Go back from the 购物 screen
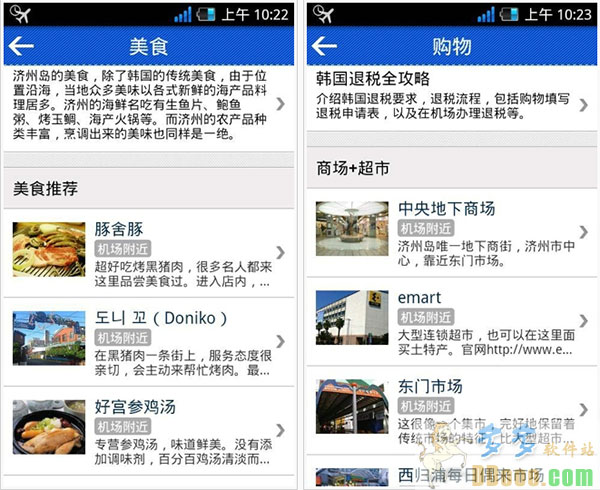This screenshot has height=490, width=600. pos(324,46)
